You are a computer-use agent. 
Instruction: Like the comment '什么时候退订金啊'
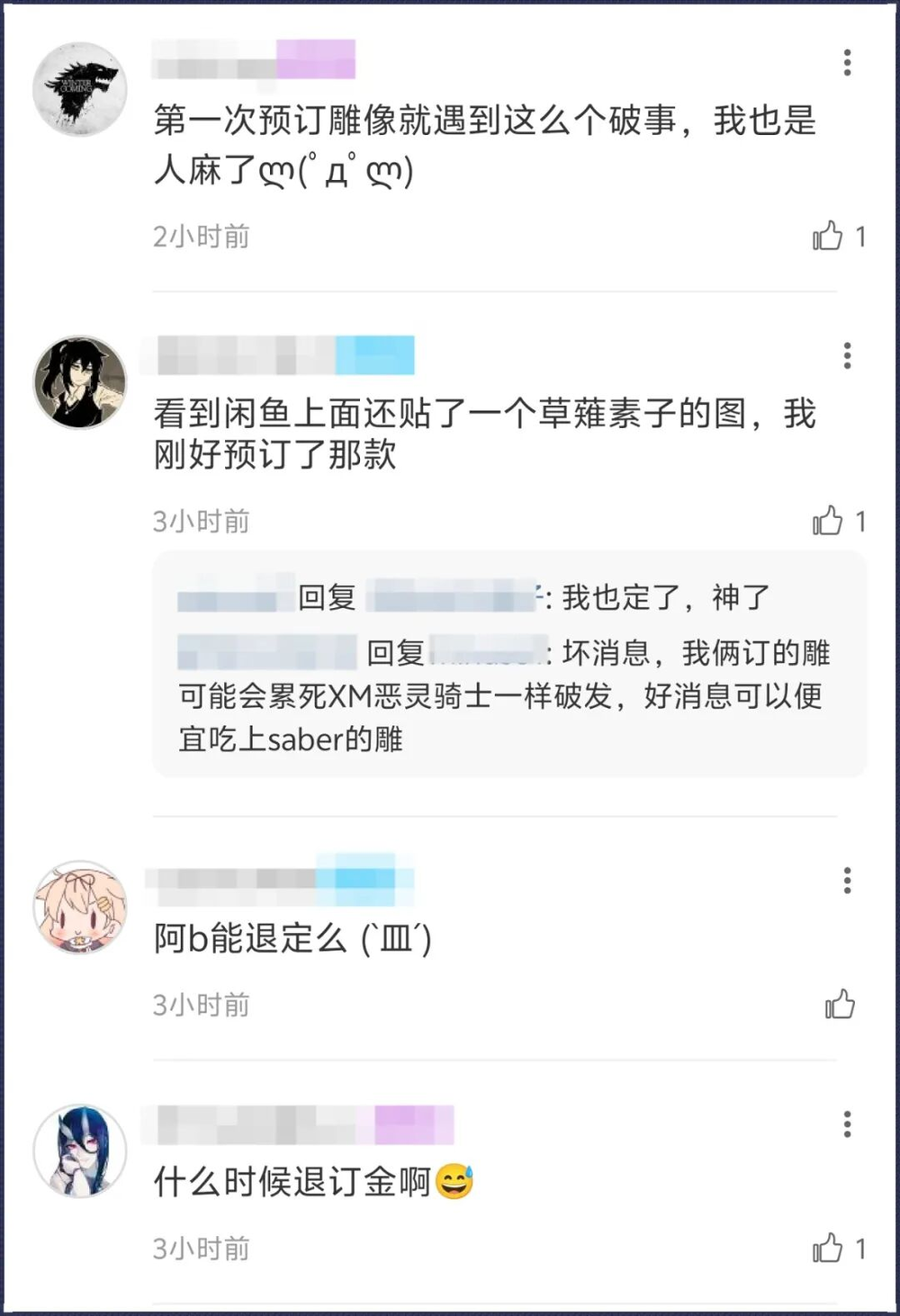pos(827,1249)
